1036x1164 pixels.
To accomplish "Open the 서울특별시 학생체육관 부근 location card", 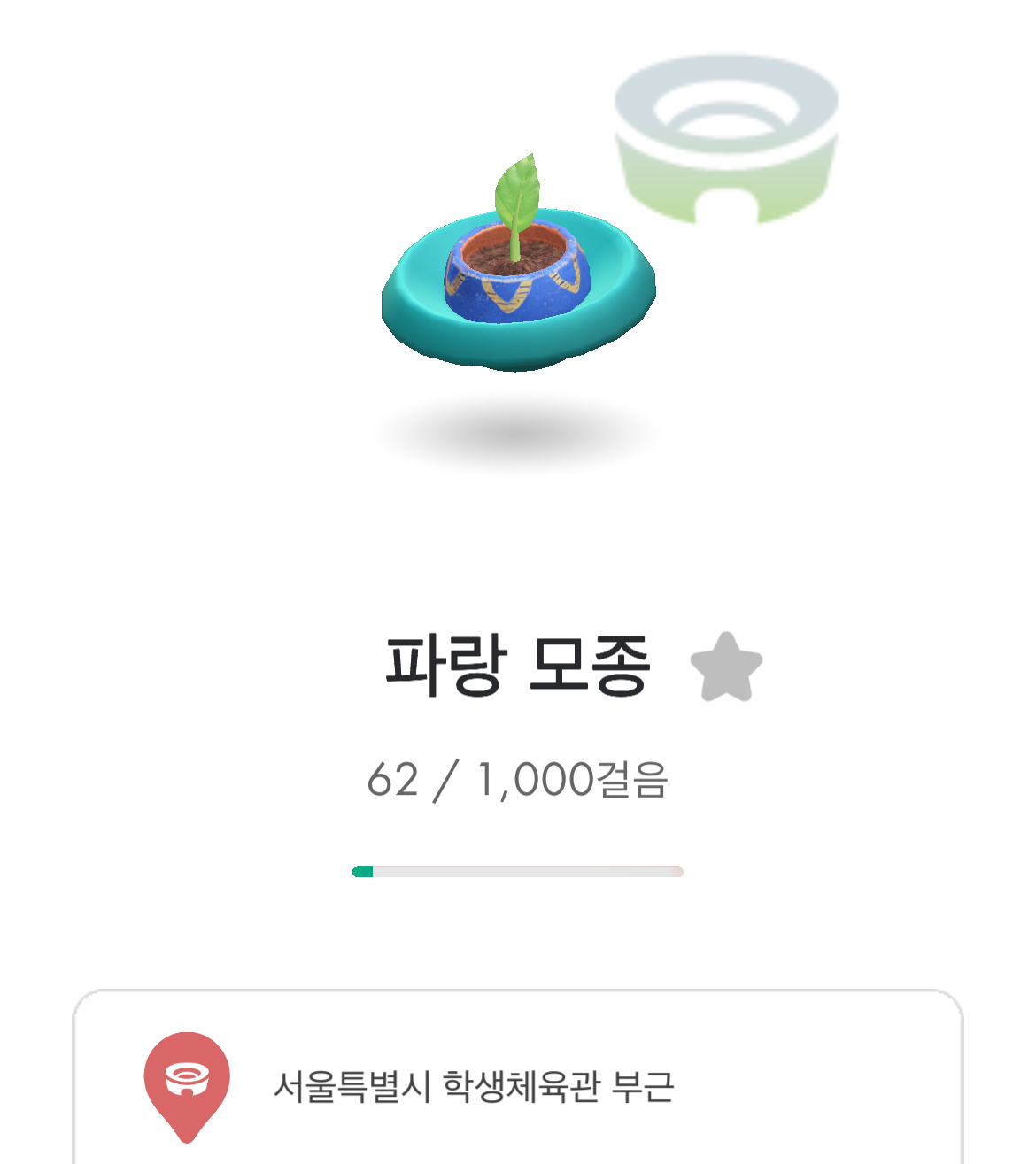I will click(x=517, y=1085).
